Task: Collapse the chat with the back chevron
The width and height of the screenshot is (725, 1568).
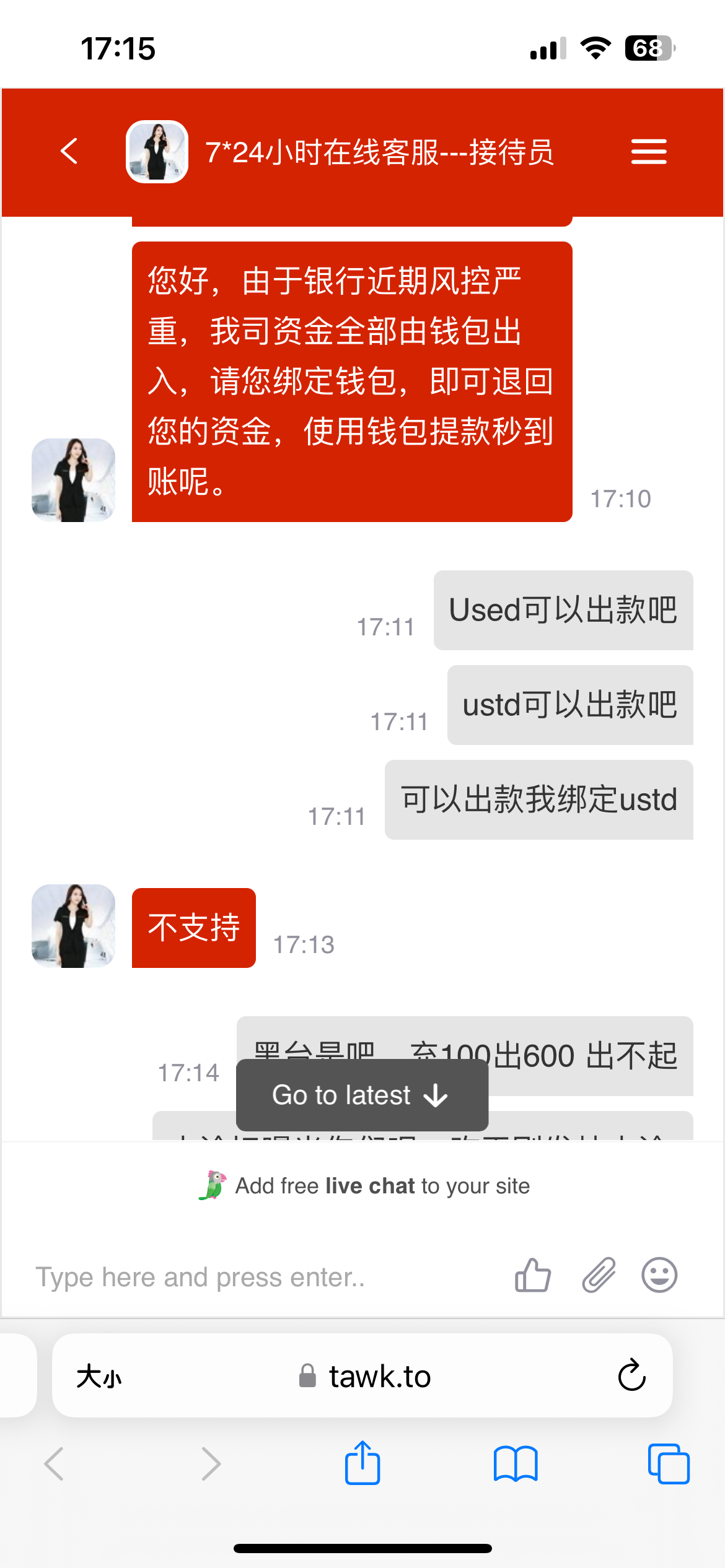Action: 68,151
